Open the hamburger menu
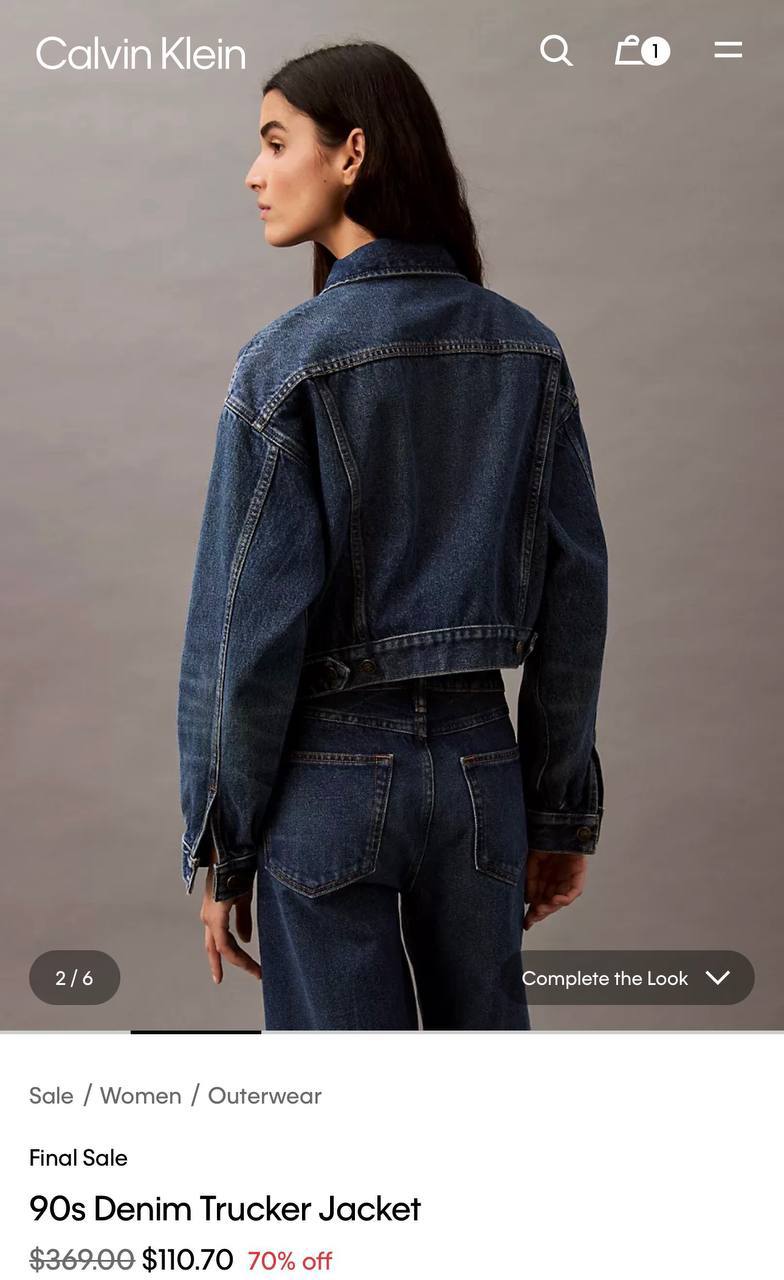Screen dimensions: 784x1280 (728, 50)
